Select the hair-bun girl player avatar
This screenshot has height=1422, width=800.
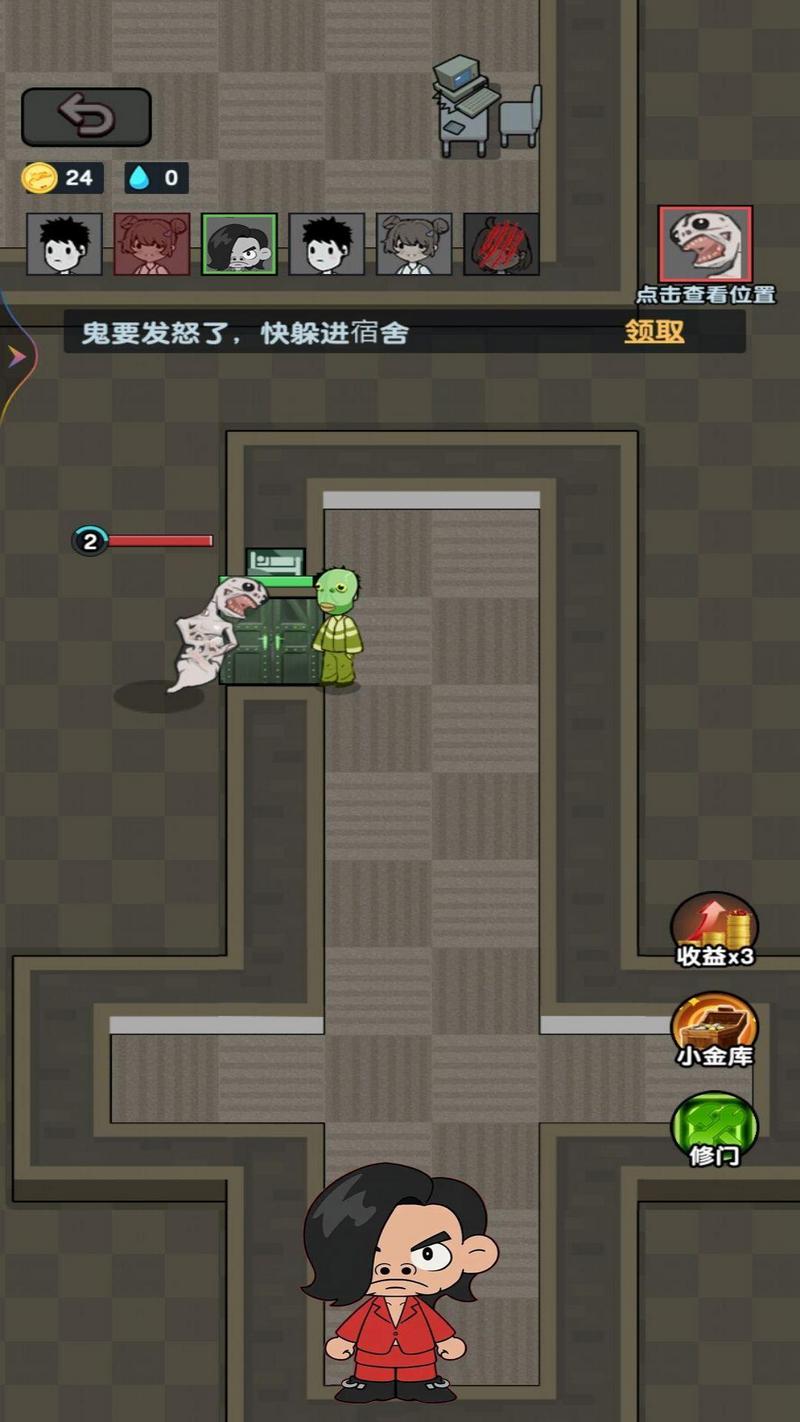(413, 244)
